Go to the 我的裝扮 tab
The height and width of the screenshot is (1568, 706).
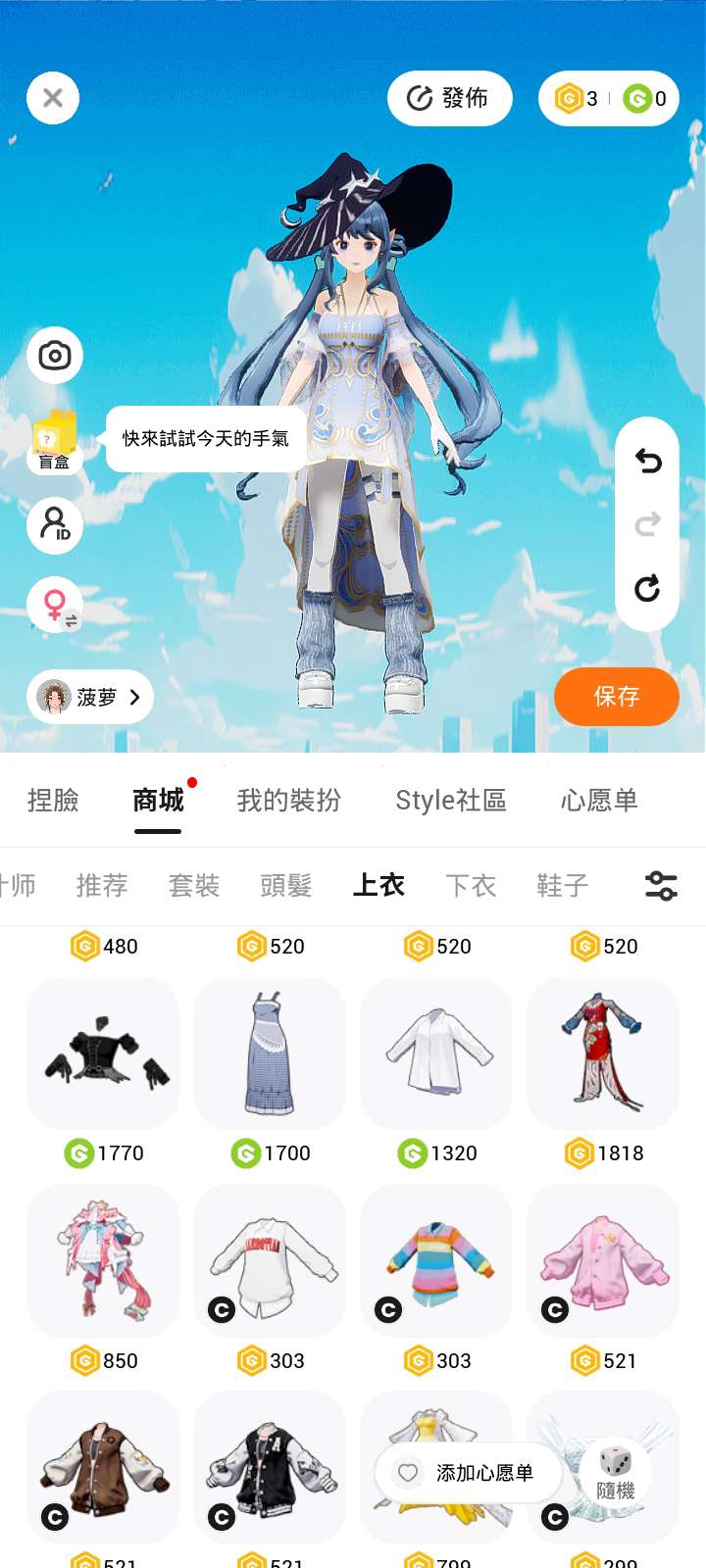pos(289,801)
